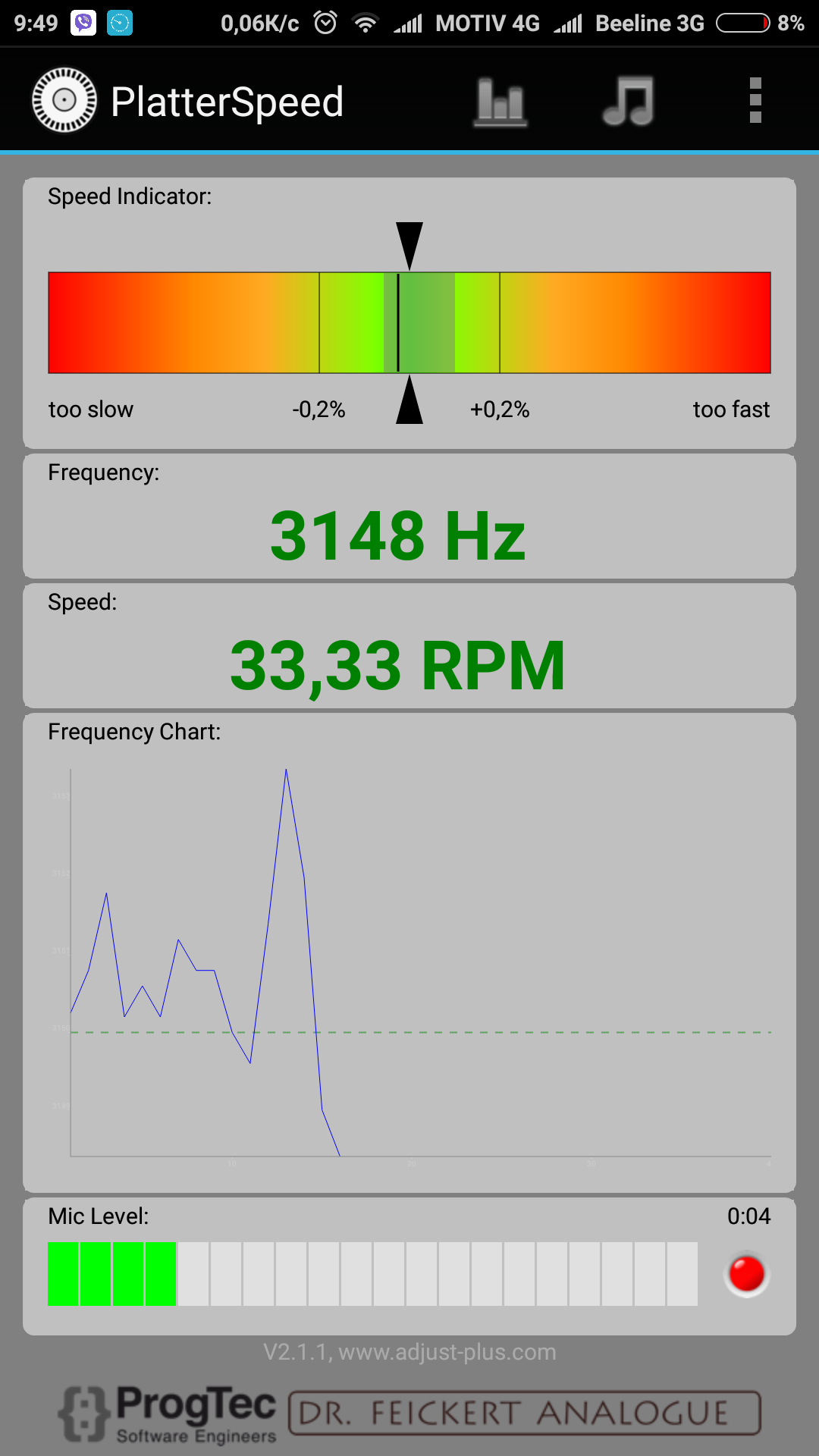Tap the music note icon

point(628,101)
